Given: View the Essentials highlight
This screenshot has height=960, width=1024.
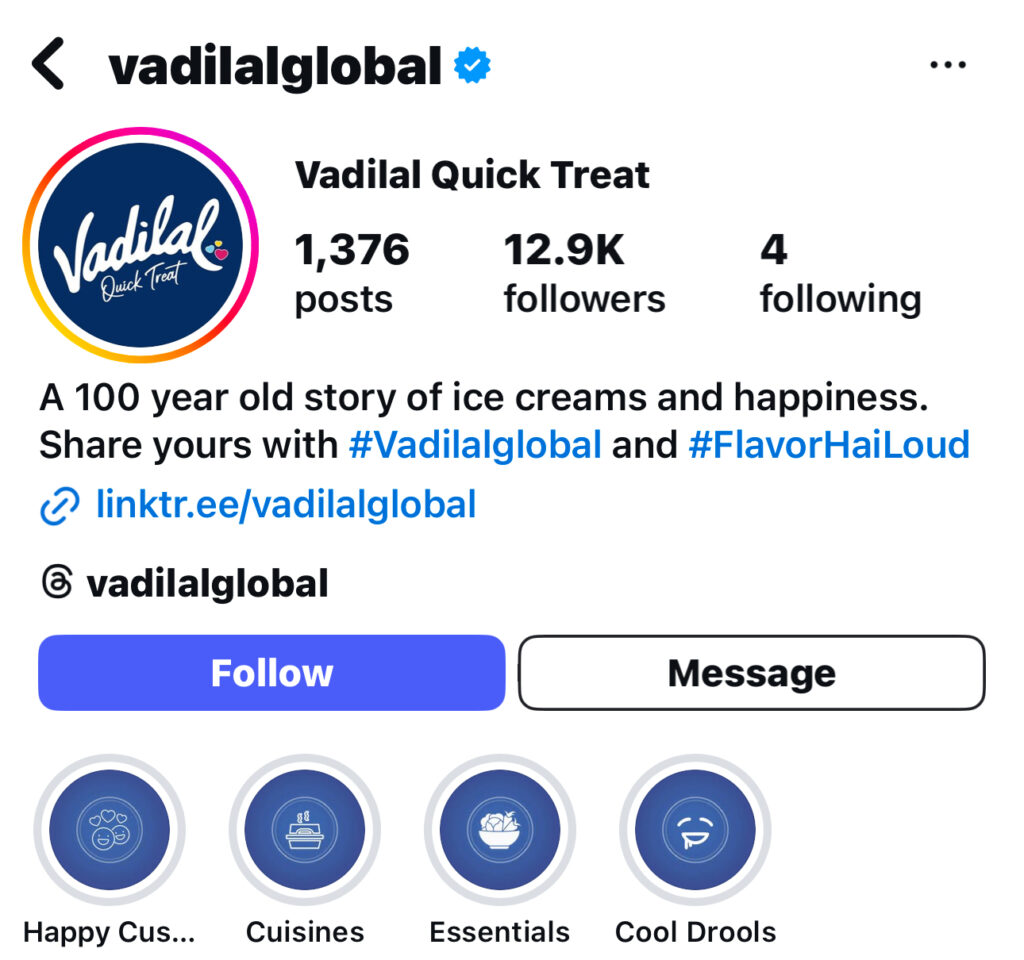Looking at the screenshot, I should (500, 830).
